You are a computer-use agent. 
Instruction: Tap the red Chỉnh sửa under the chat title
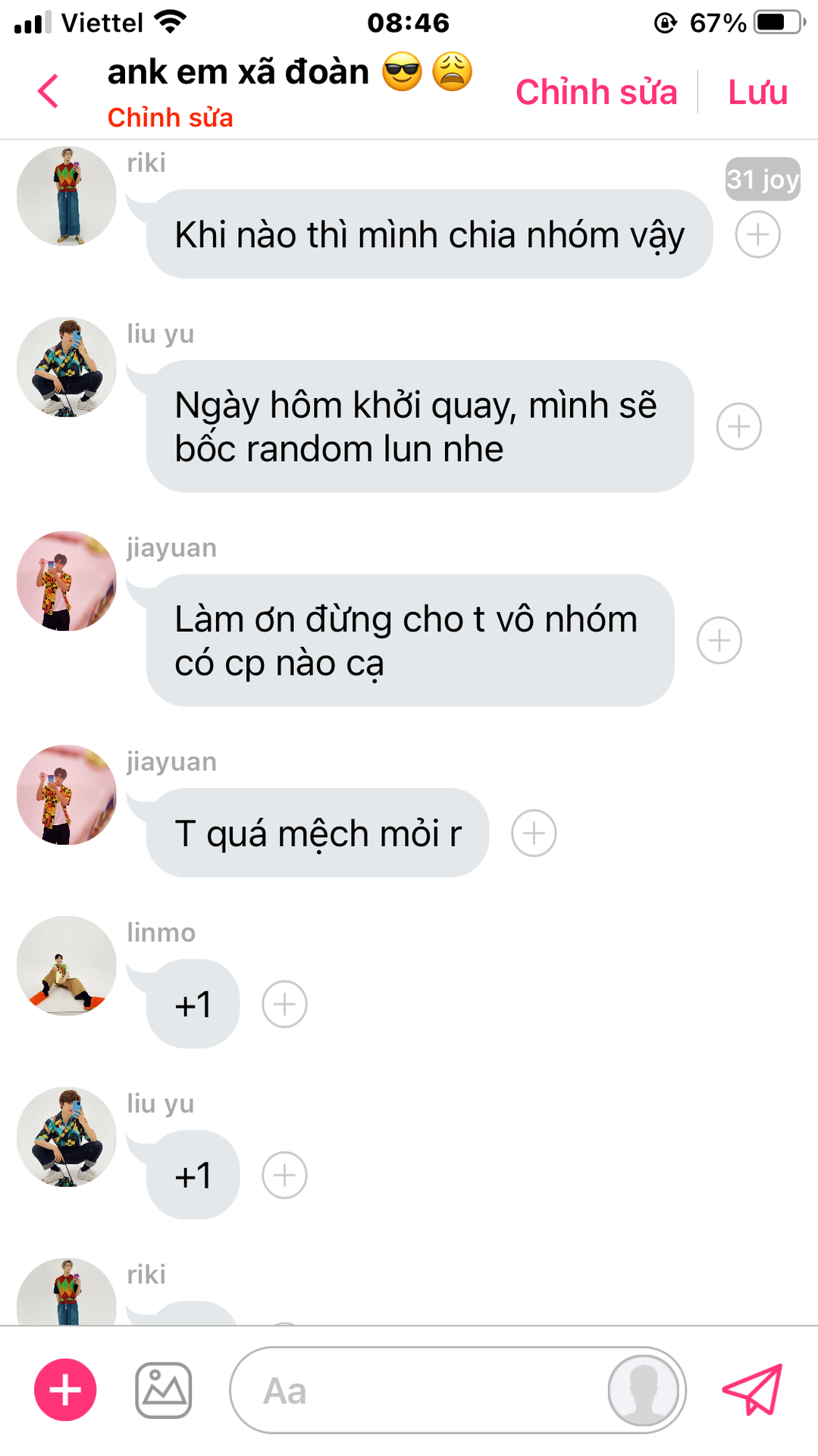coord(170,118)
